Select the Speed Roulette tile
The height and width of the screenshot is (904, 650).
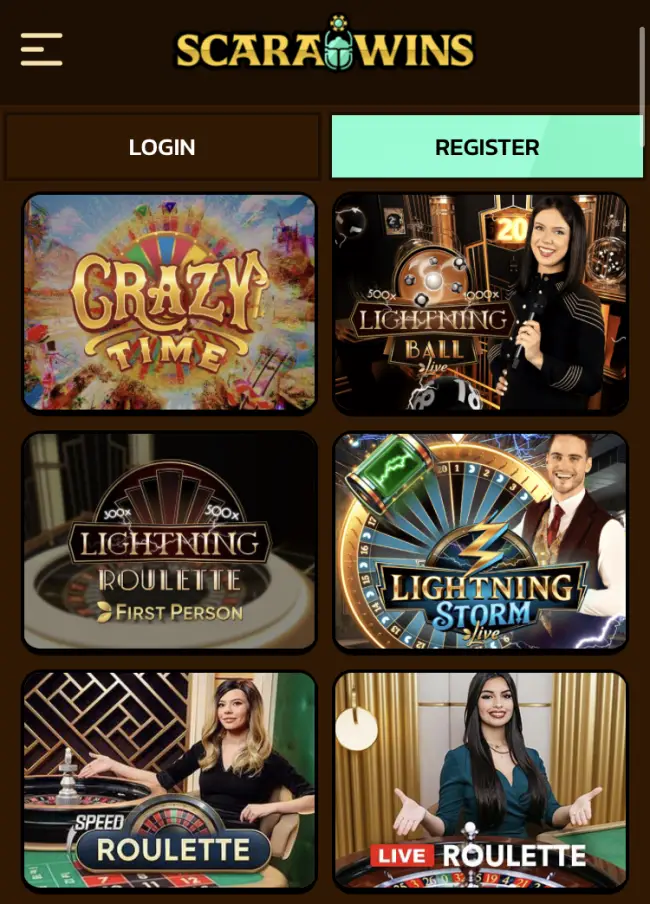click(169, 780)
